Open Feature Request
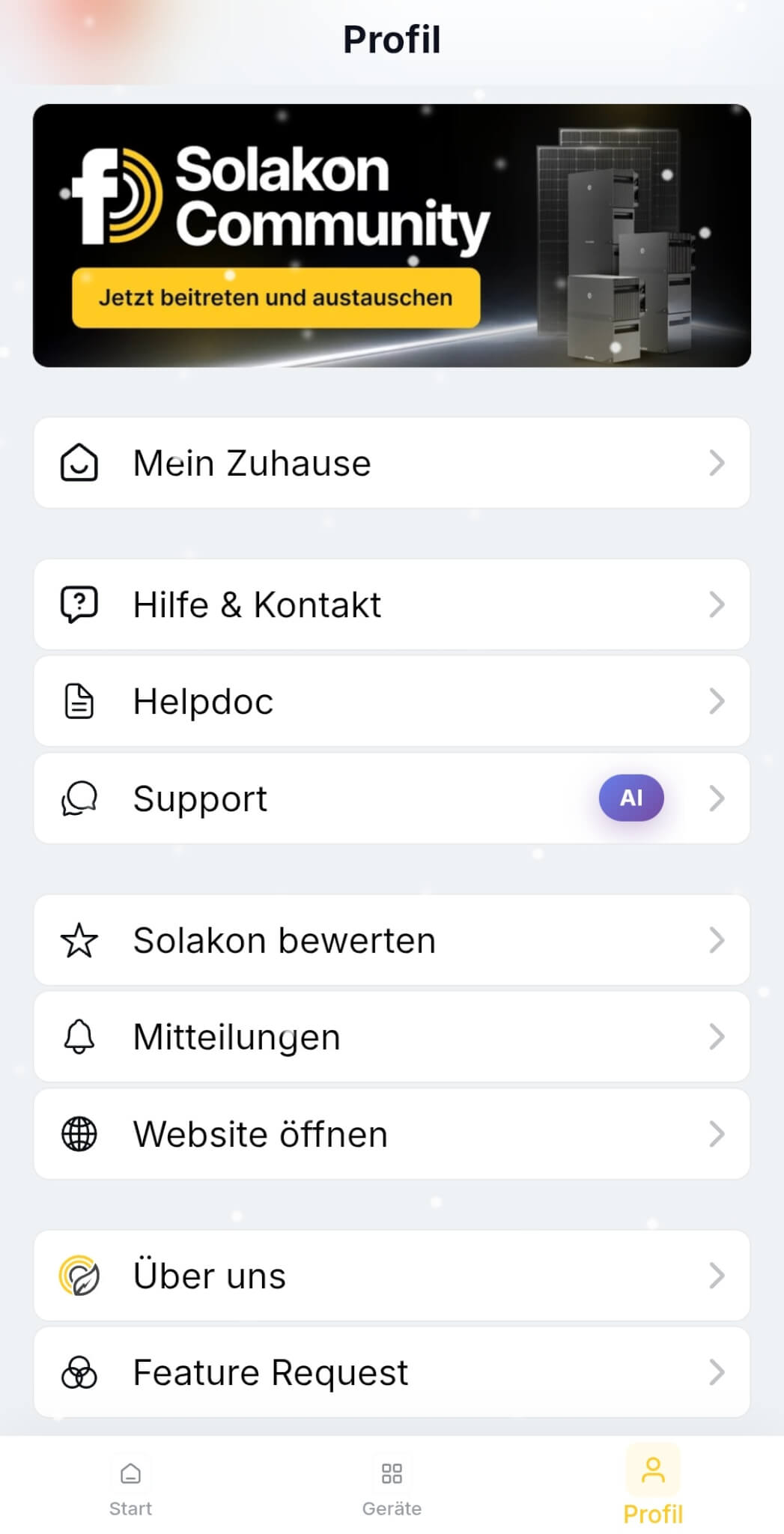Screen dimensions: 784x1534 (x=392, y=1372)
